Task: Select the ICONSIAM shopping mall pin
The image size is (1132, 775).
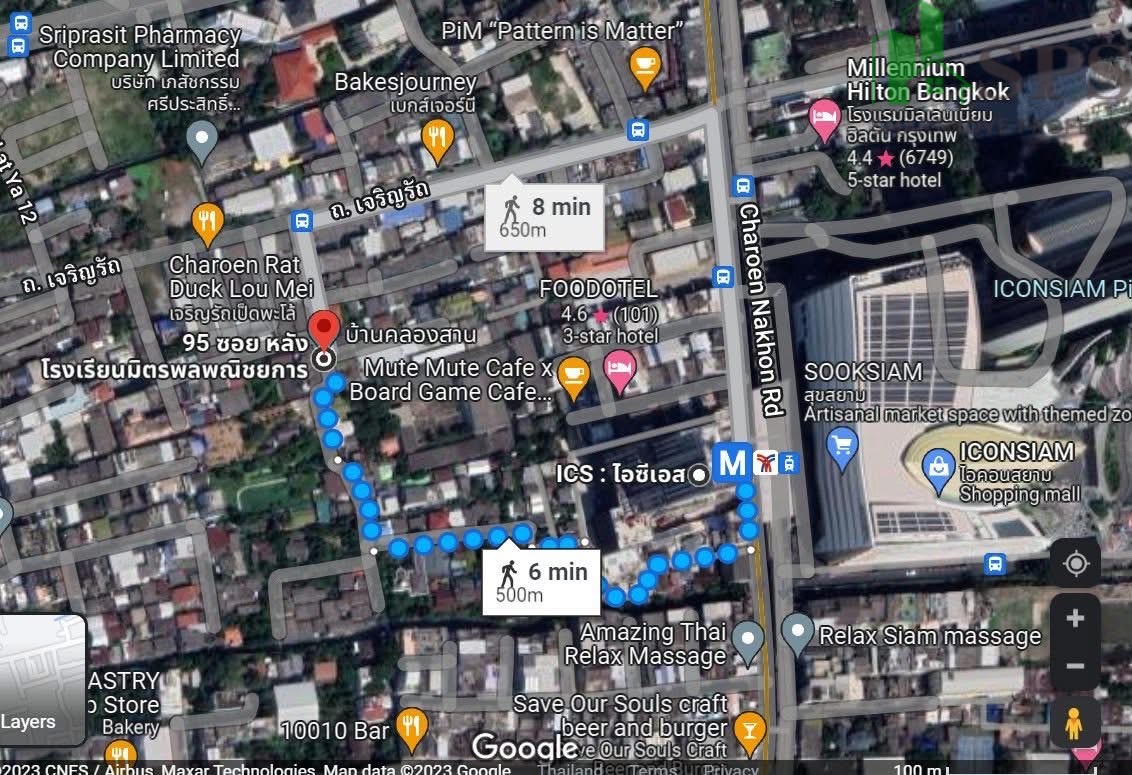Action: coord(938,472)
